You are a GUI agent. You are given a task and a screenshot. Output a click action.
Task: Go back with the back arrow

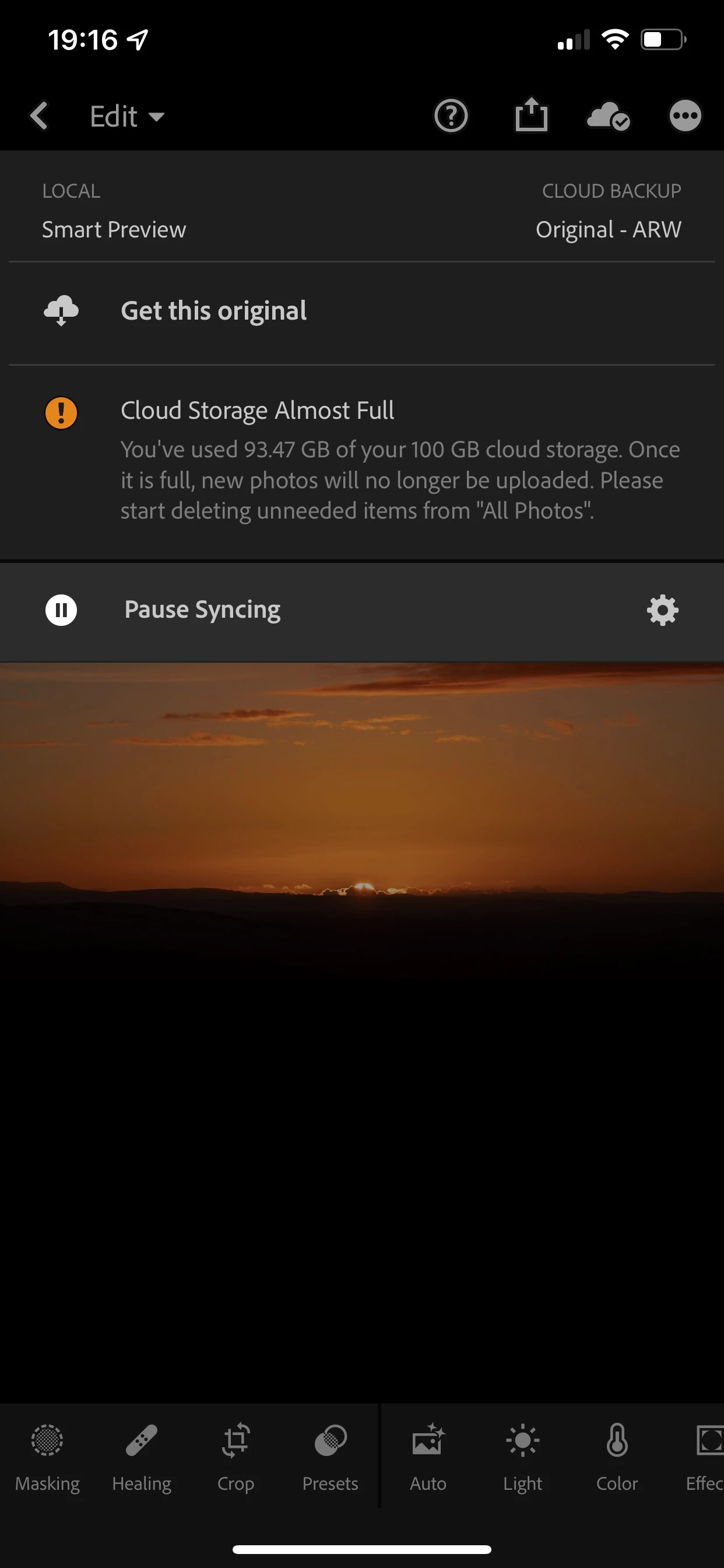pos(40,116)
